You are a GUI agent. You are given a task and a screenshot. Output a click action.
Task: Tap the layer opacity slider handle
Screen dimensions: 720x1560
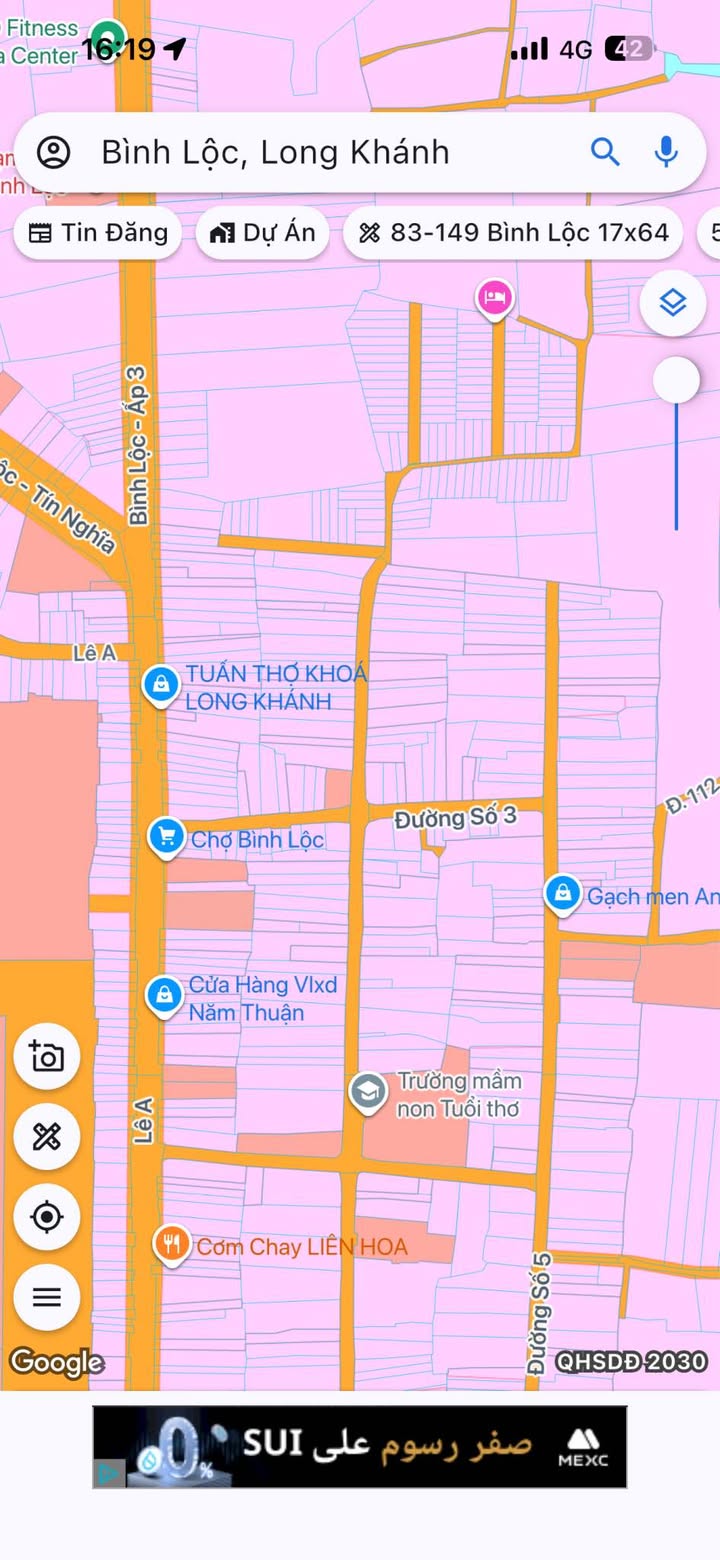(676, 380)
